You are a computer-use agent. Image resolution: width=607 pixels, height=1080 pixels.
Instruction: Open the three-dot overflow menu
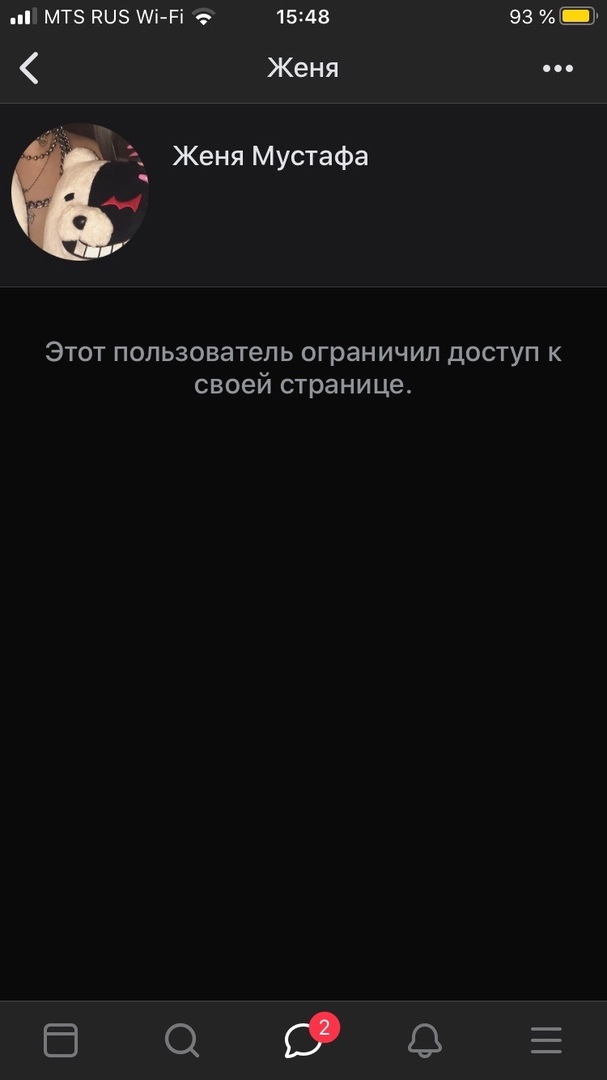click(x=557, y=68)
